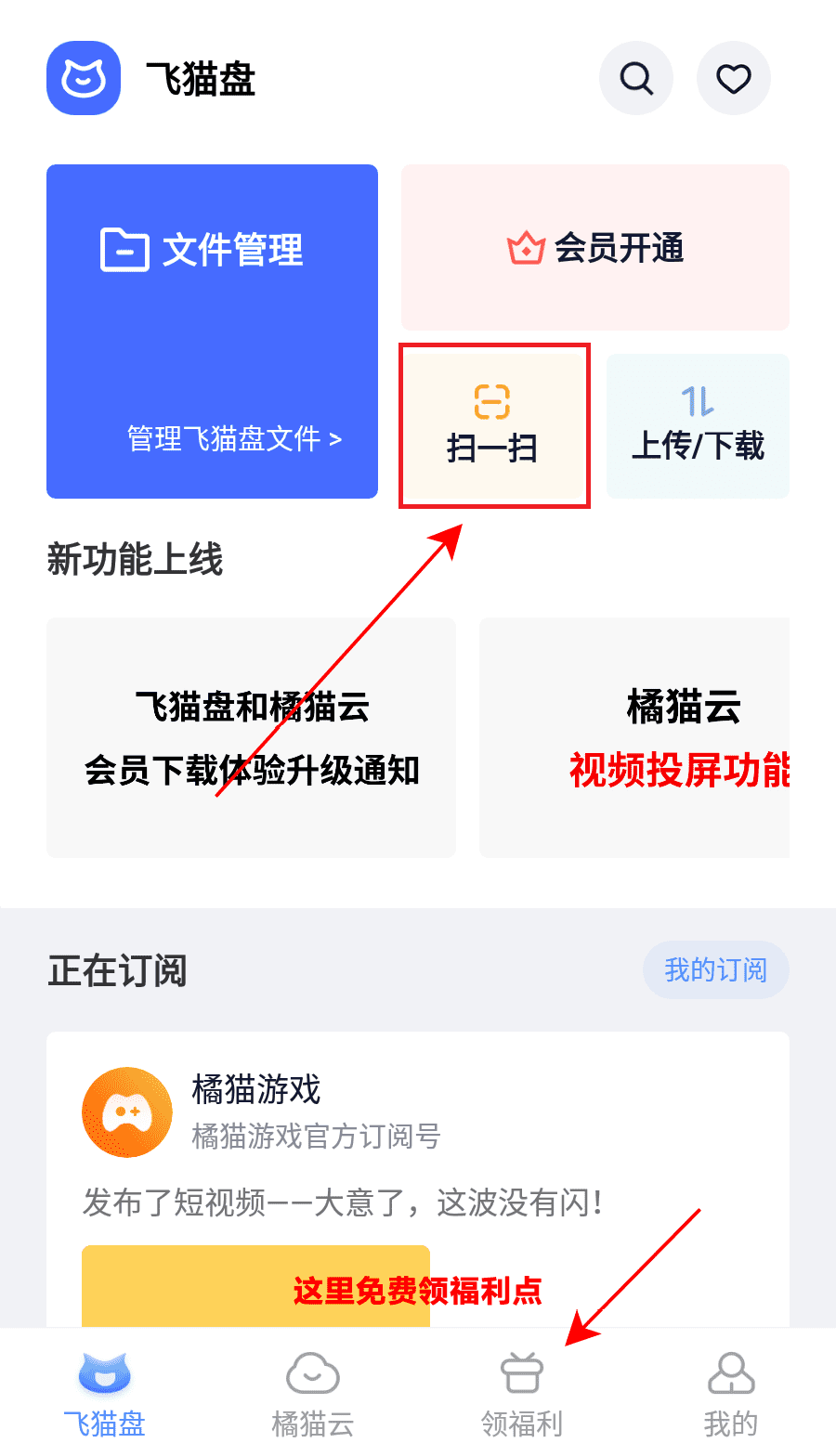View the 会员下载体验升级通知 announcement card
Viewport: 836px width, 1456px height.
[251, 737]
